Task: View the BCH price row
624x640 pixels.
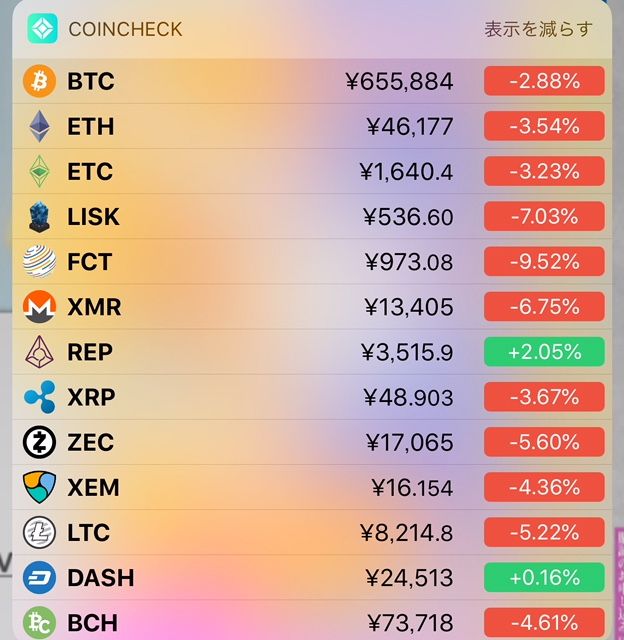Action: 312,622
